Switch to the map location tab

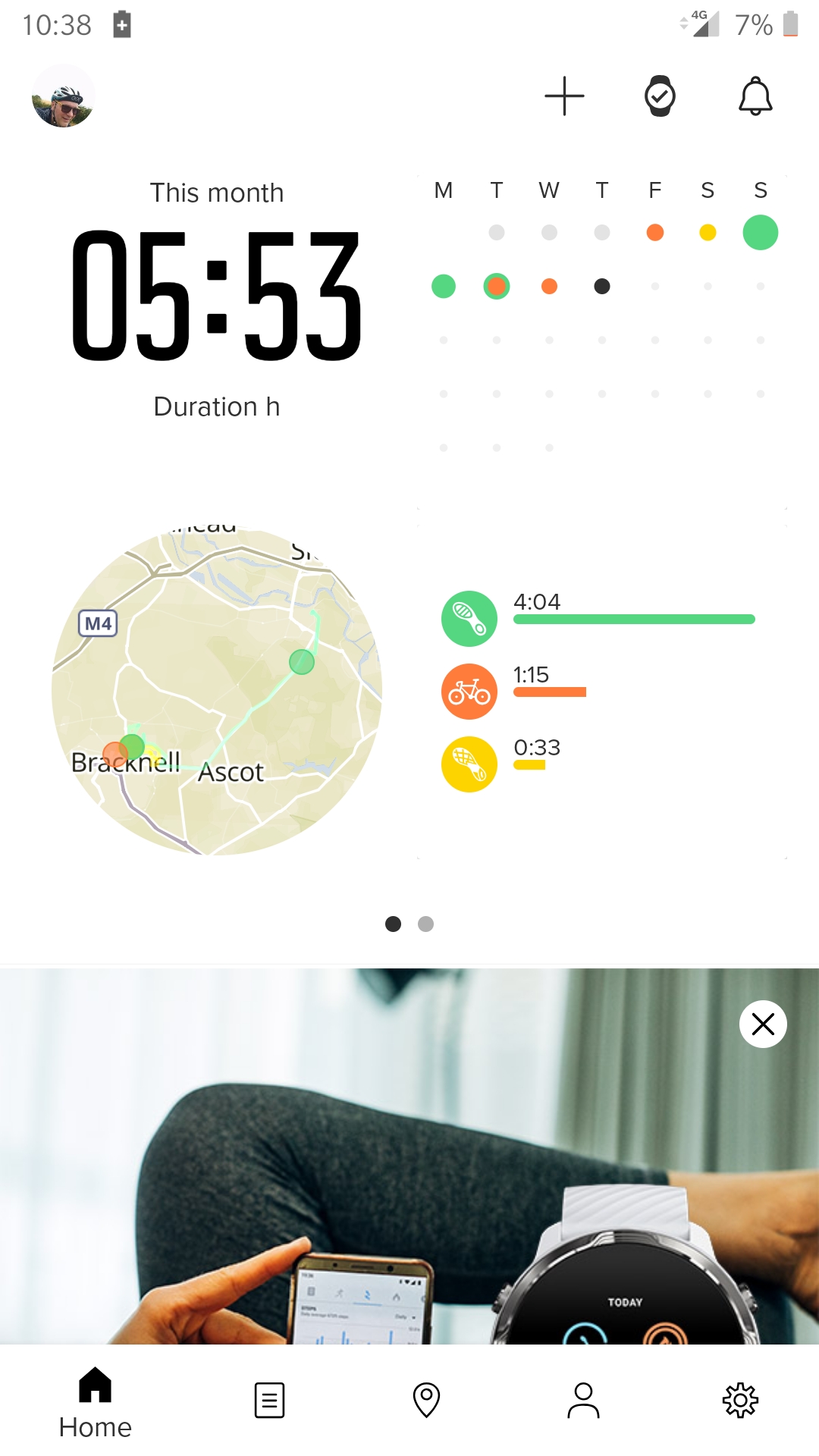tap(426, 1400)
